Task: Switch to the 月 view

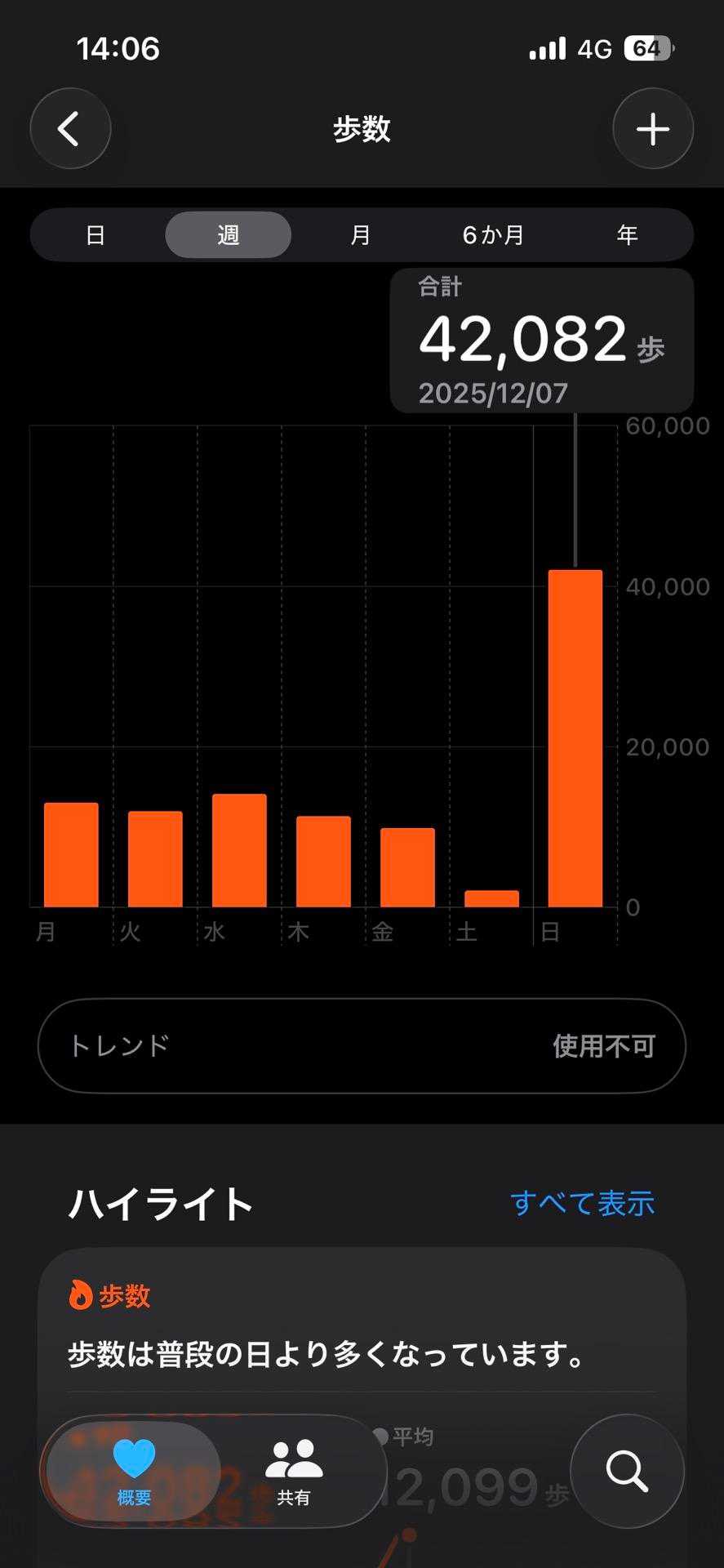Action: point(360,235)
